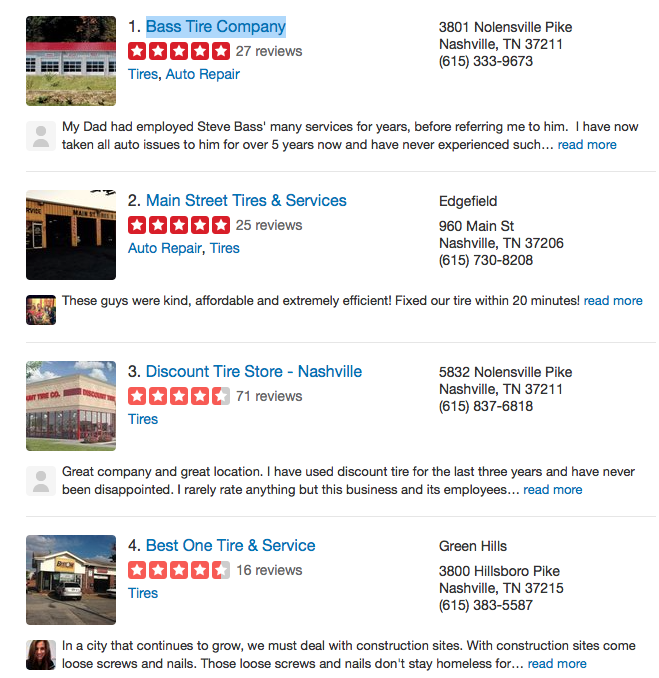Select Tires category under Bass Tire Company
659x678 pixels.
click(x=143, y=74)
